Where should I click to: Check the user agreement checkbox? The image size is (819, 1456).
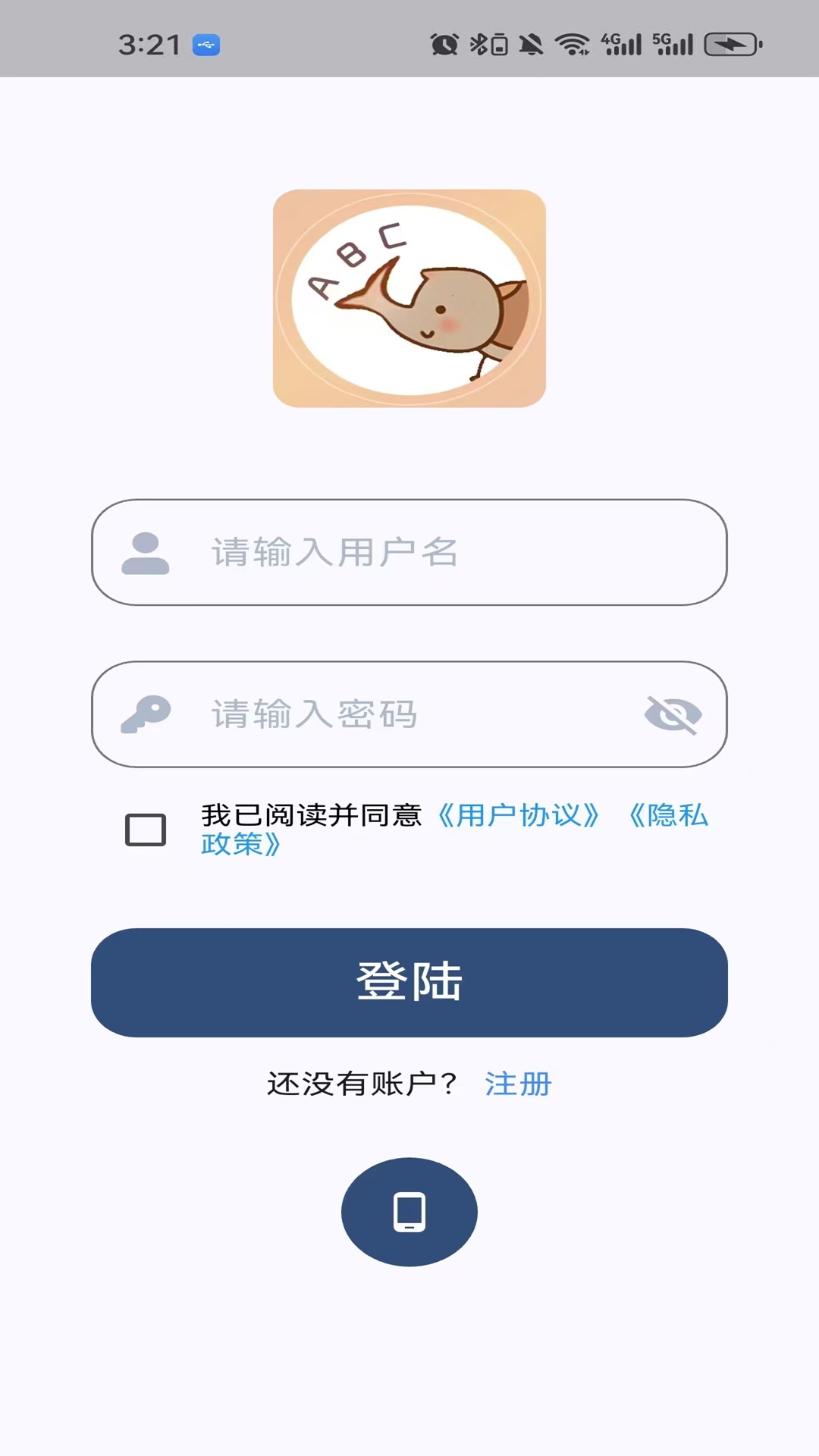(145, 830)
